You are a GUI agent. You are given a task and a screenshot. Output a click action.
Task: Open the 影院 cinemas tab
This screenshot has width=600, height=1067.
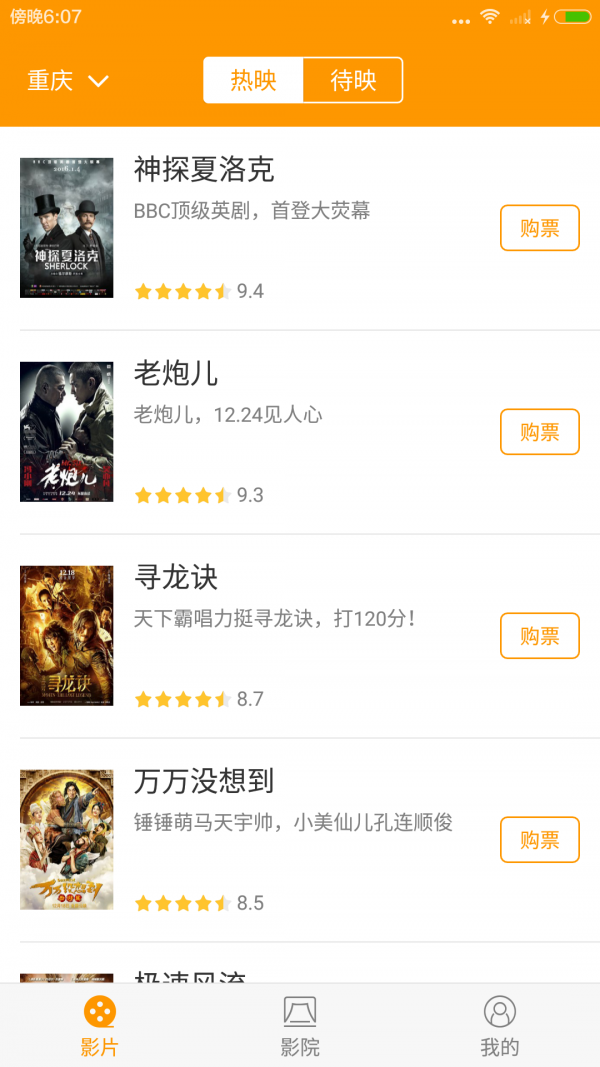[299, 1025]
